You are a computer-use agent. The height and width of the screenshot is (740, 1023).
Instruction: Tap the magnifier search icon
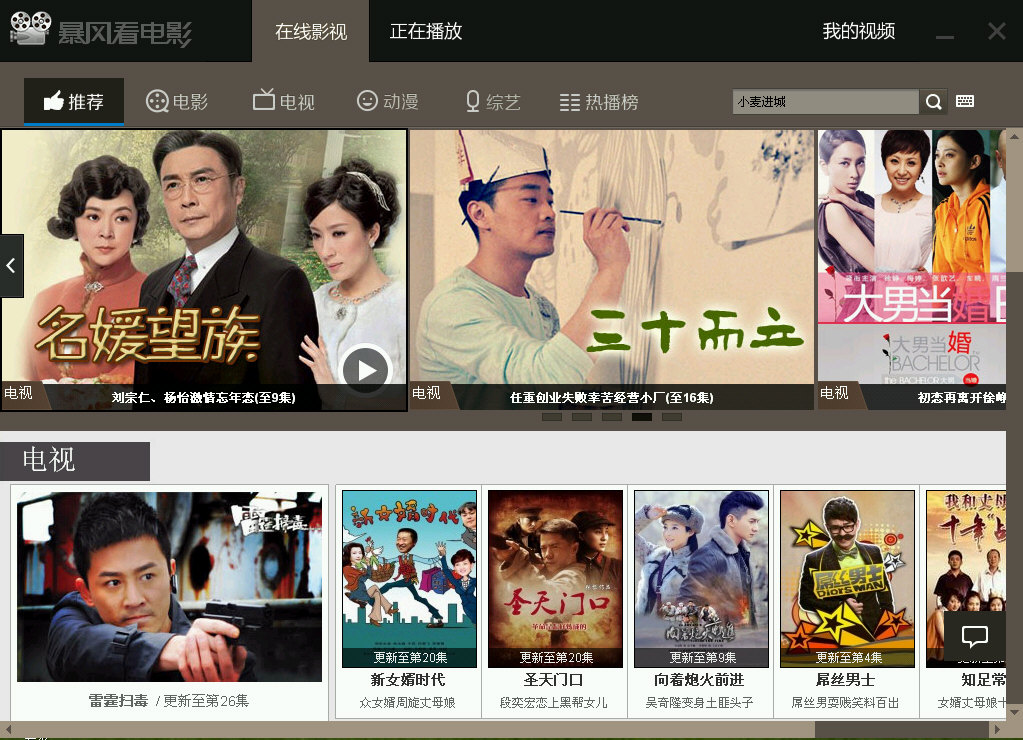pyautogui.click(x=933, y=102)
